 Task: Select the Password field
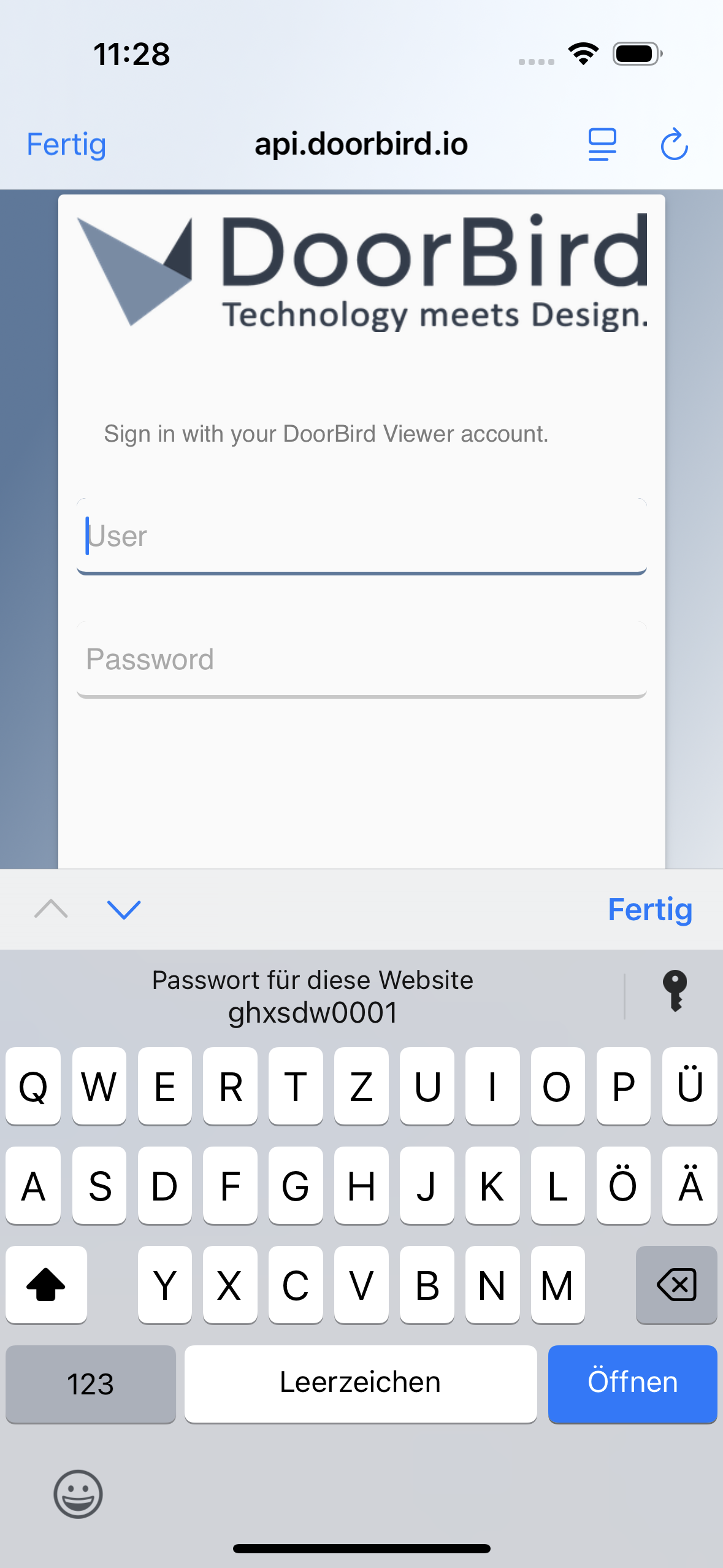pos(361,659)
